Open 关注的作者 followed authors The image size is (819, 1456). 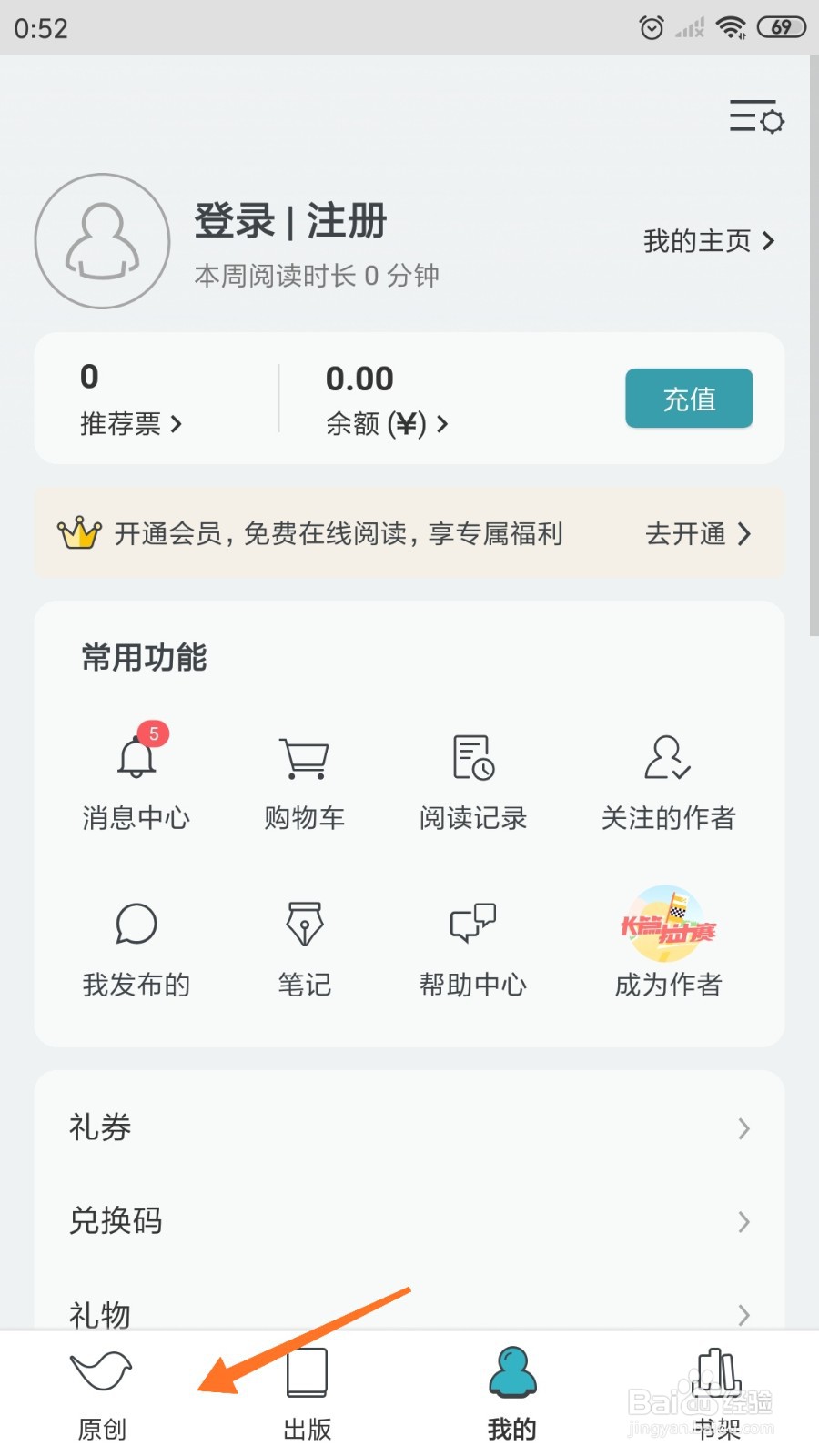click(668, 778)
